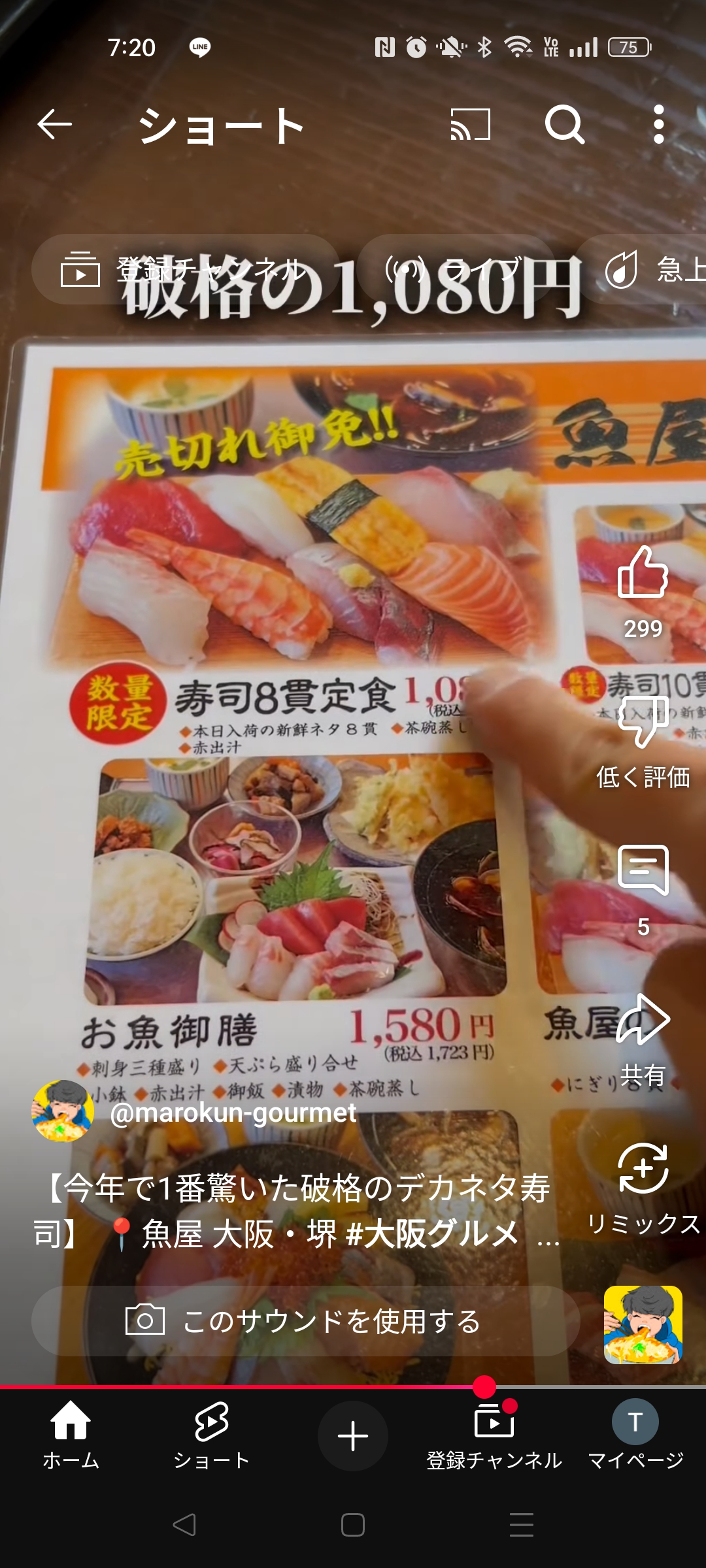Screen dimensions: 706x1568
Task: Tap the system back button
Action: (184, 1524)
